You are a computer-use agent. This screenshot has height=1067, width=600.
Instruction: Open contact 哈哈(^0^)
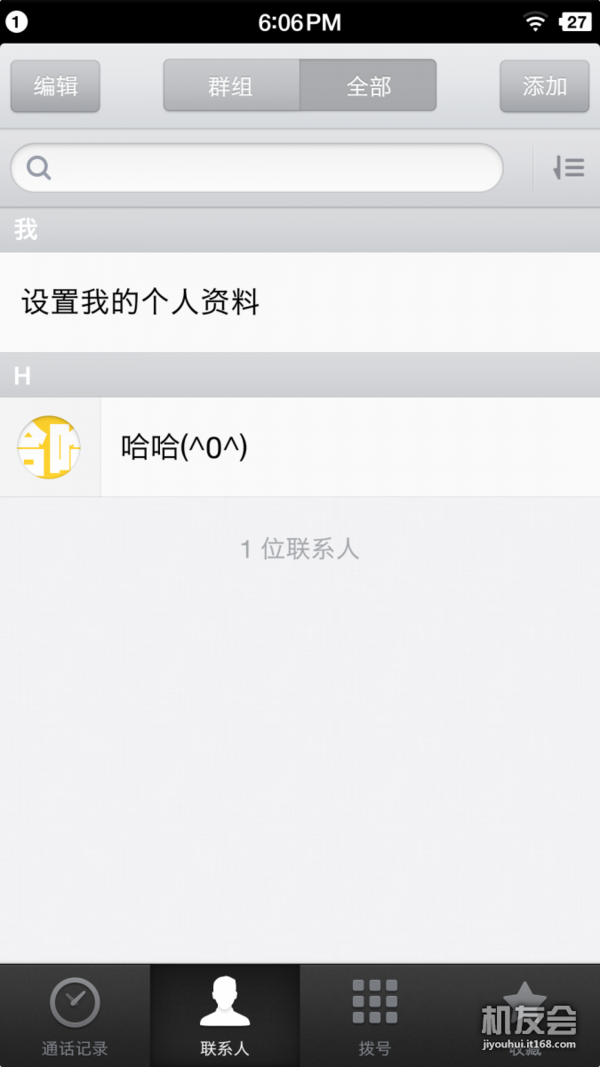[300, 447]
